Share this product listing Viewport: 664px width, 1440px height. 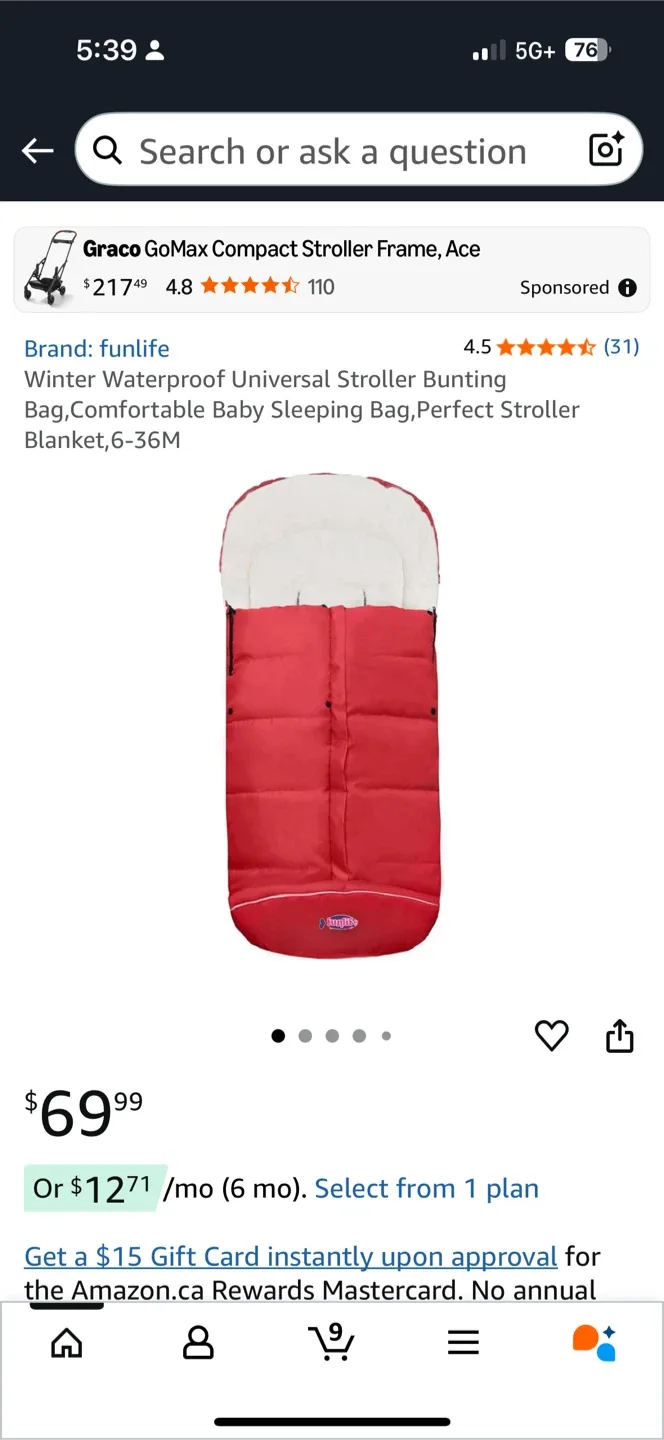point(620,1036)
